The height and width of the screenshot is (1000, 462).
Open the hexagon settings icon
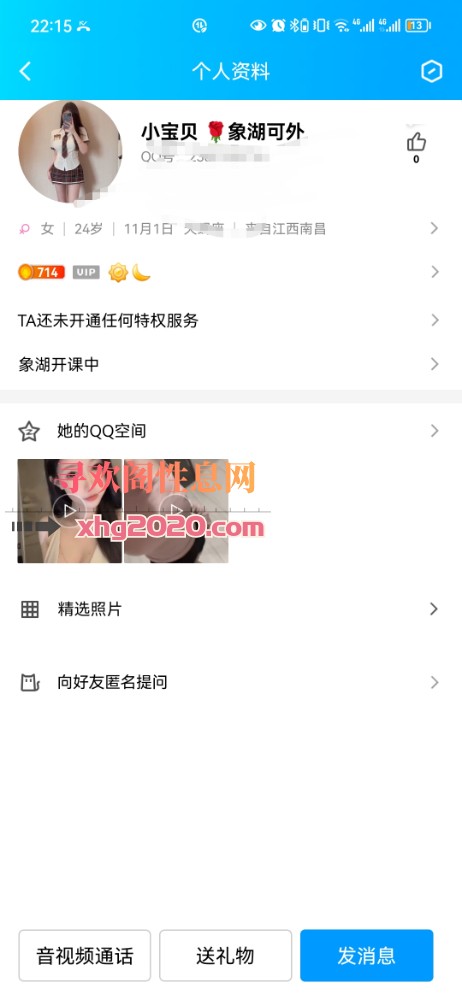(x=432, y=71)
